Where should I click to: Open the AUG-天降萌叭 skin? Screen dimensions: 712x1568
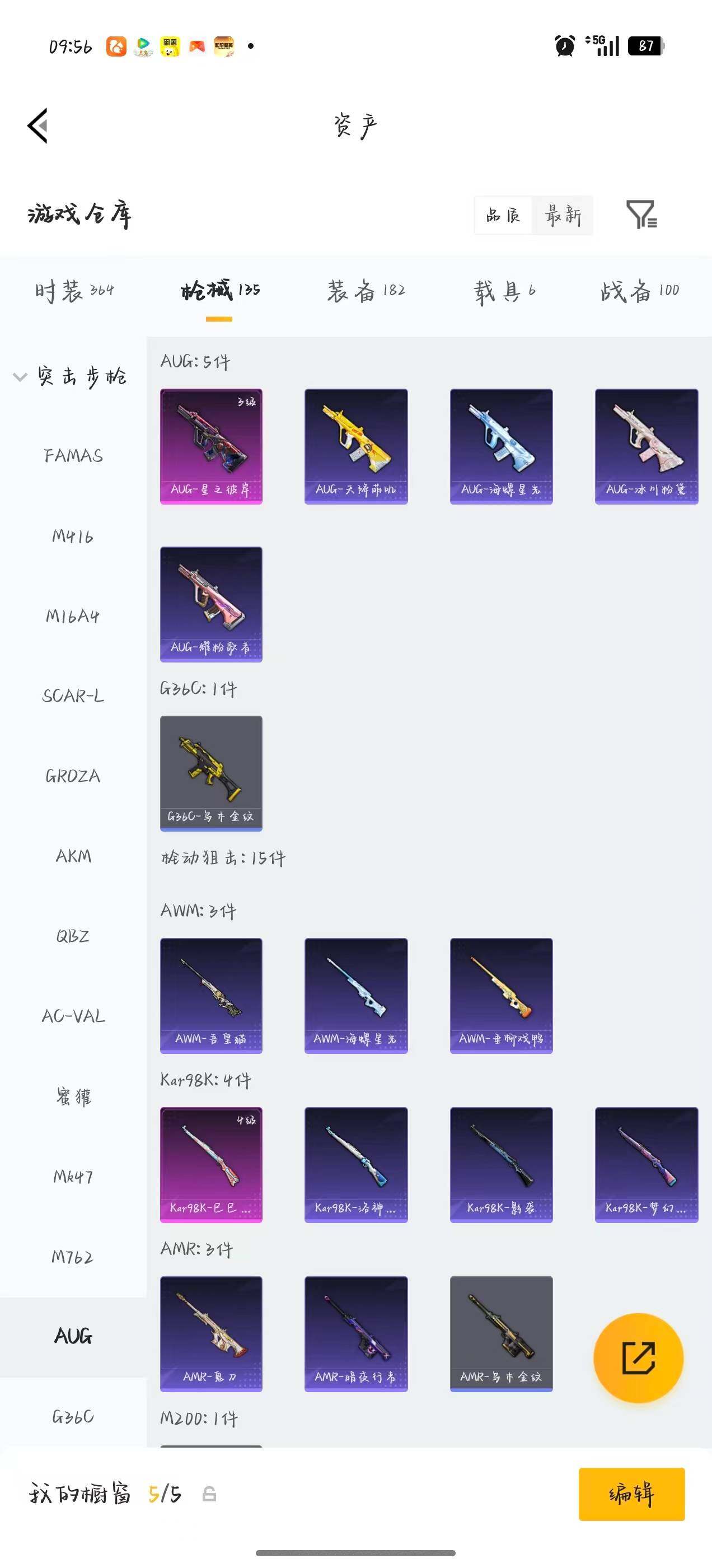(x=356, y=446)
